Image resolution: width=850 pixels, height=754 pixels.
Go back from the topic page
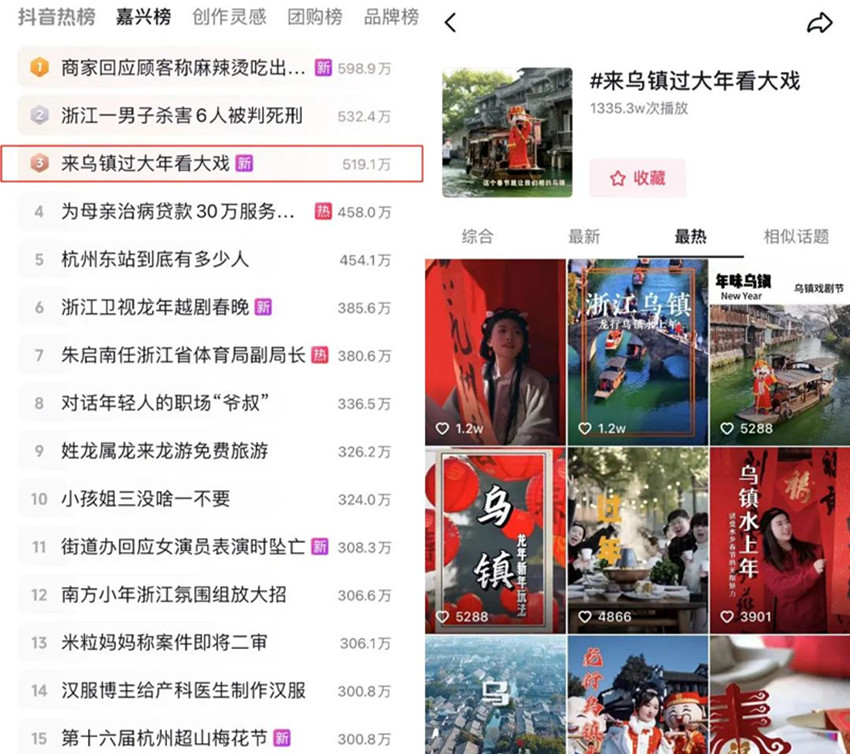click(451, 23)
